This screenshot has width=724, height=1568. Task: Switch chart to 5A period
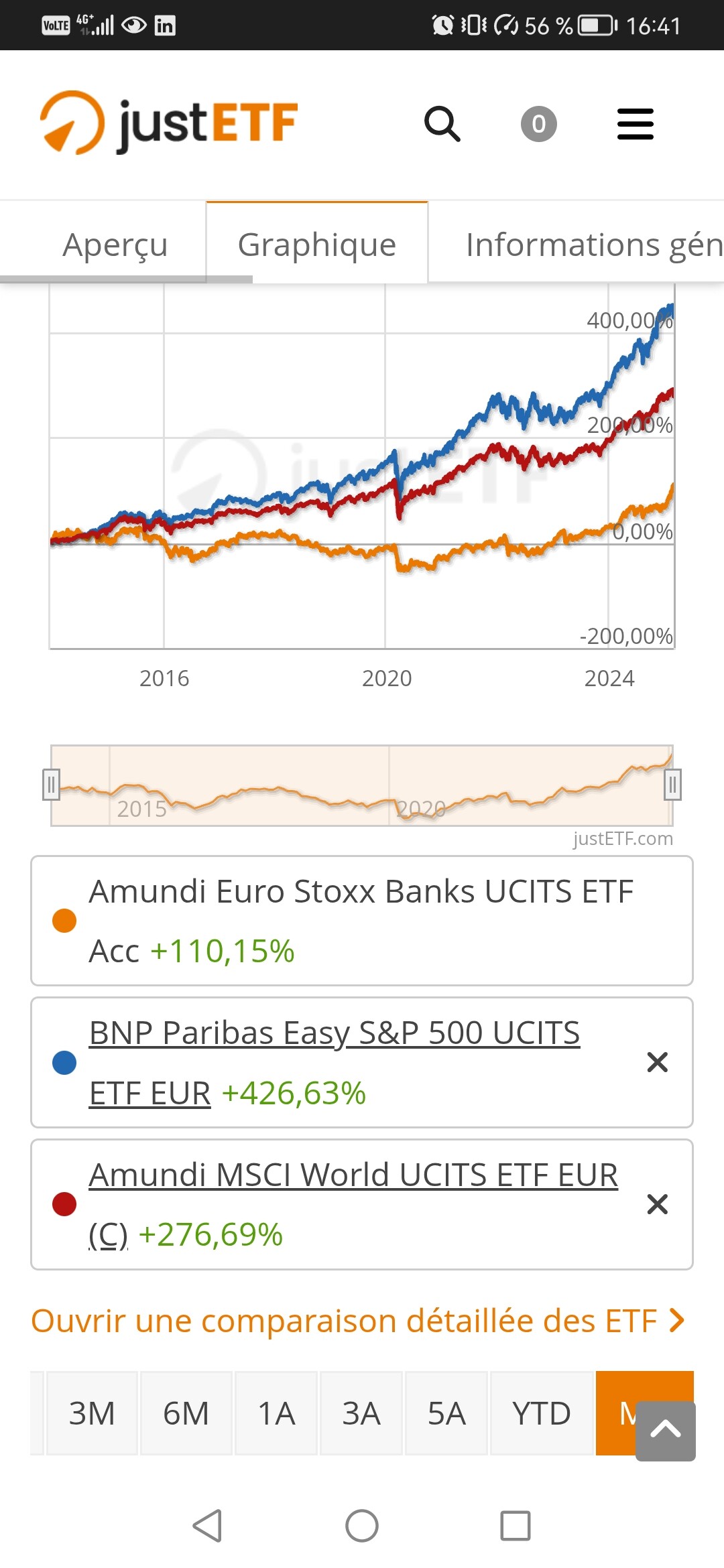446,1413
